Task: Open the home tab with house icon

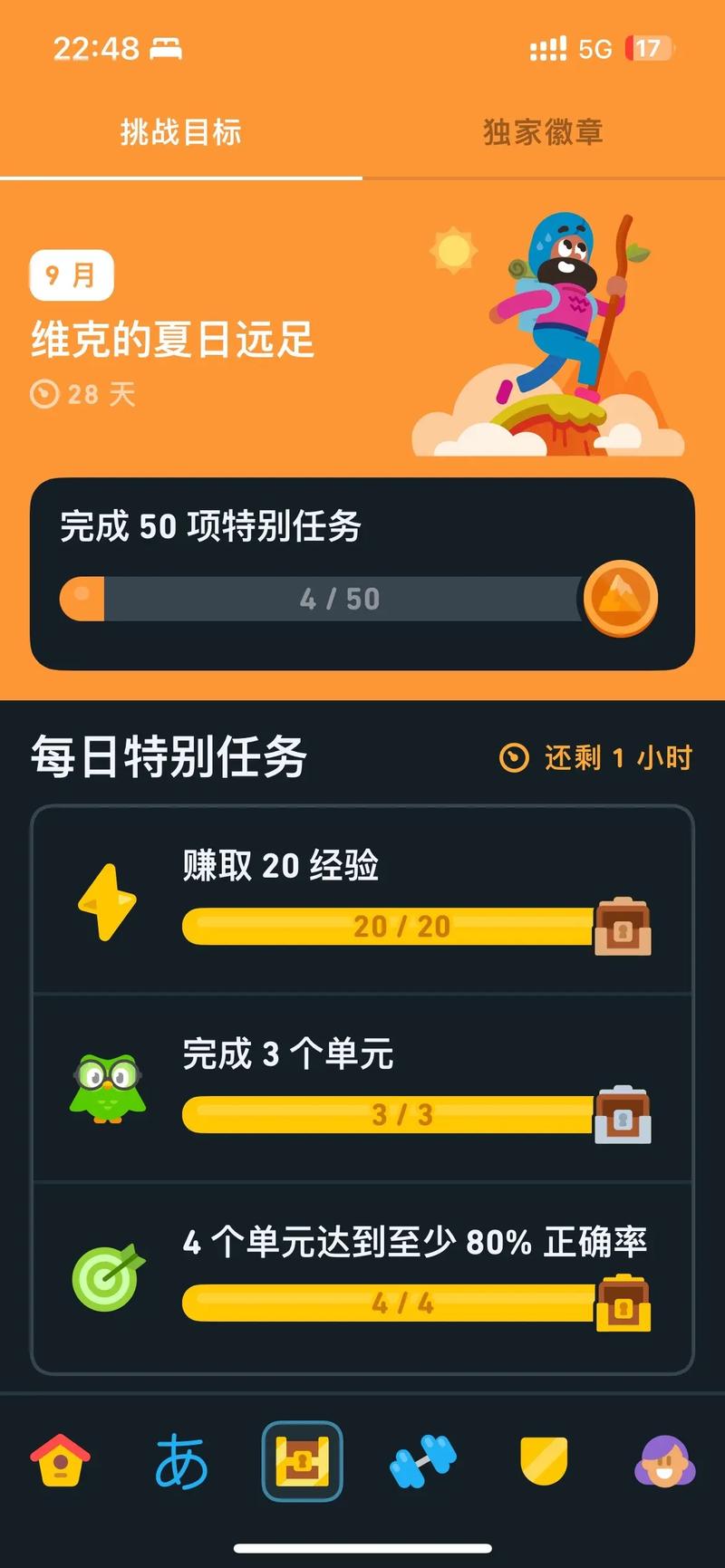Action: pyautogui.click(x=61, y=1460)
